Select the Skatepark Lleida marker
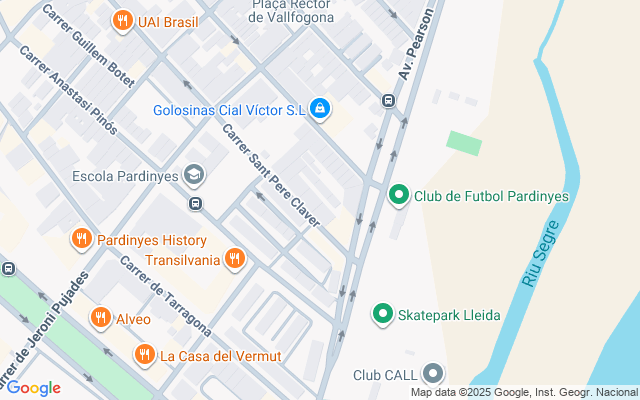 382,315
